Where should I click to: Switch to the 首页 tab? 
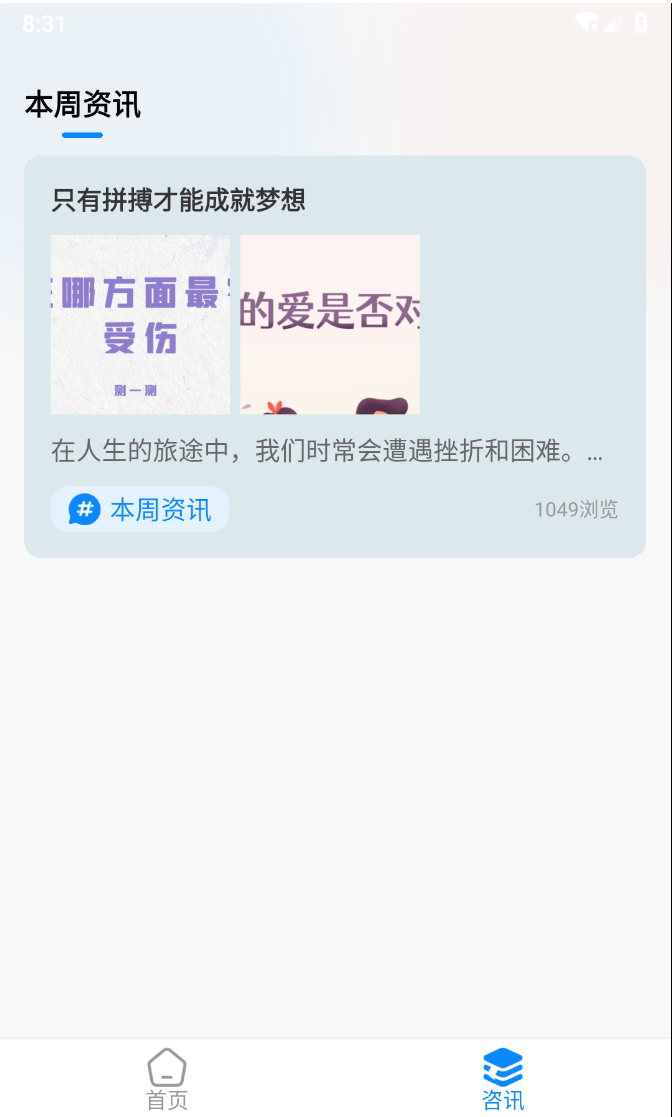coord(167,1078)
